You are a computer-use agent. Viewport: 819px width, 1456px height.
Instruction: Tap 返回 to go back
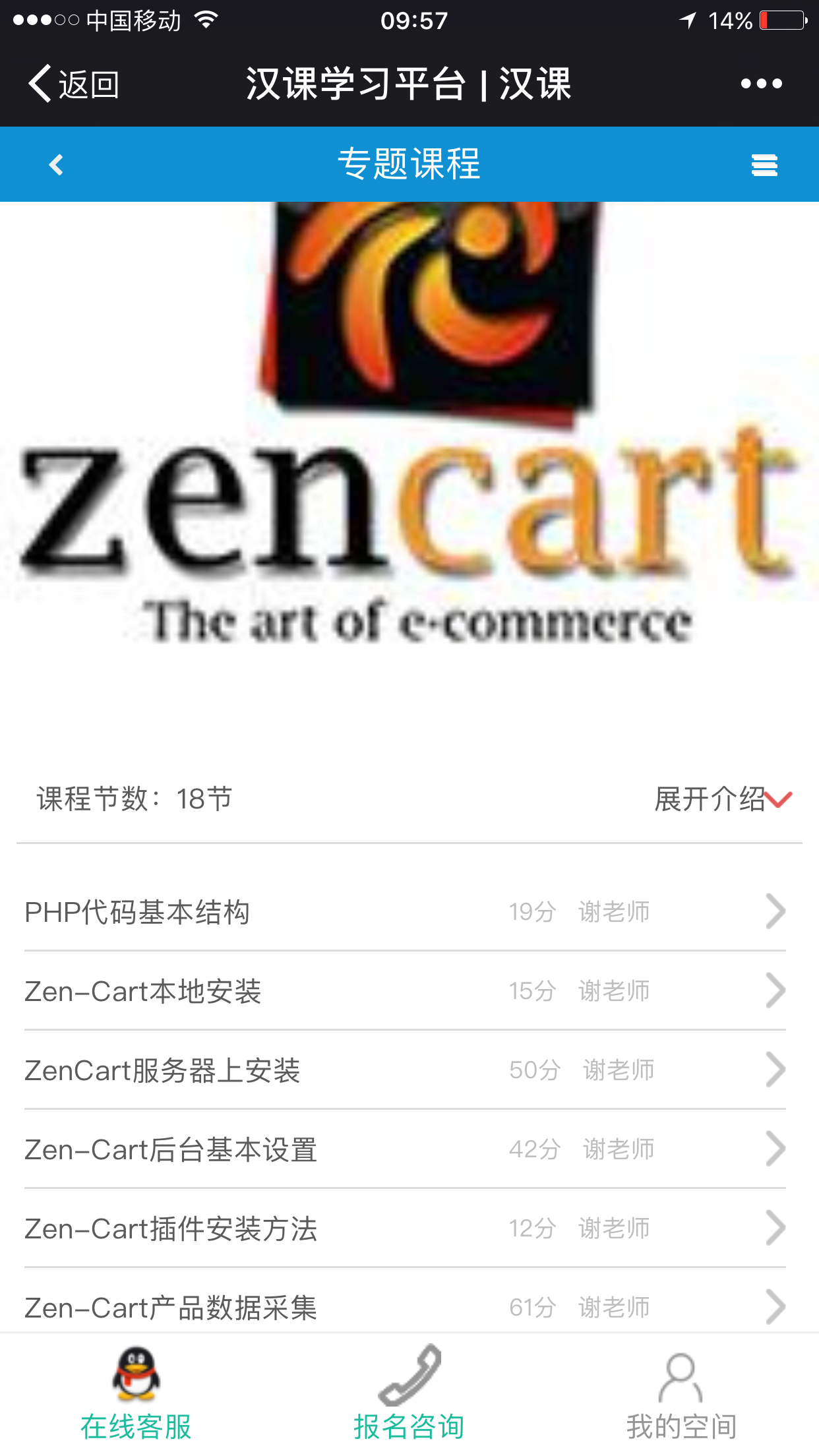coord(73,84)
